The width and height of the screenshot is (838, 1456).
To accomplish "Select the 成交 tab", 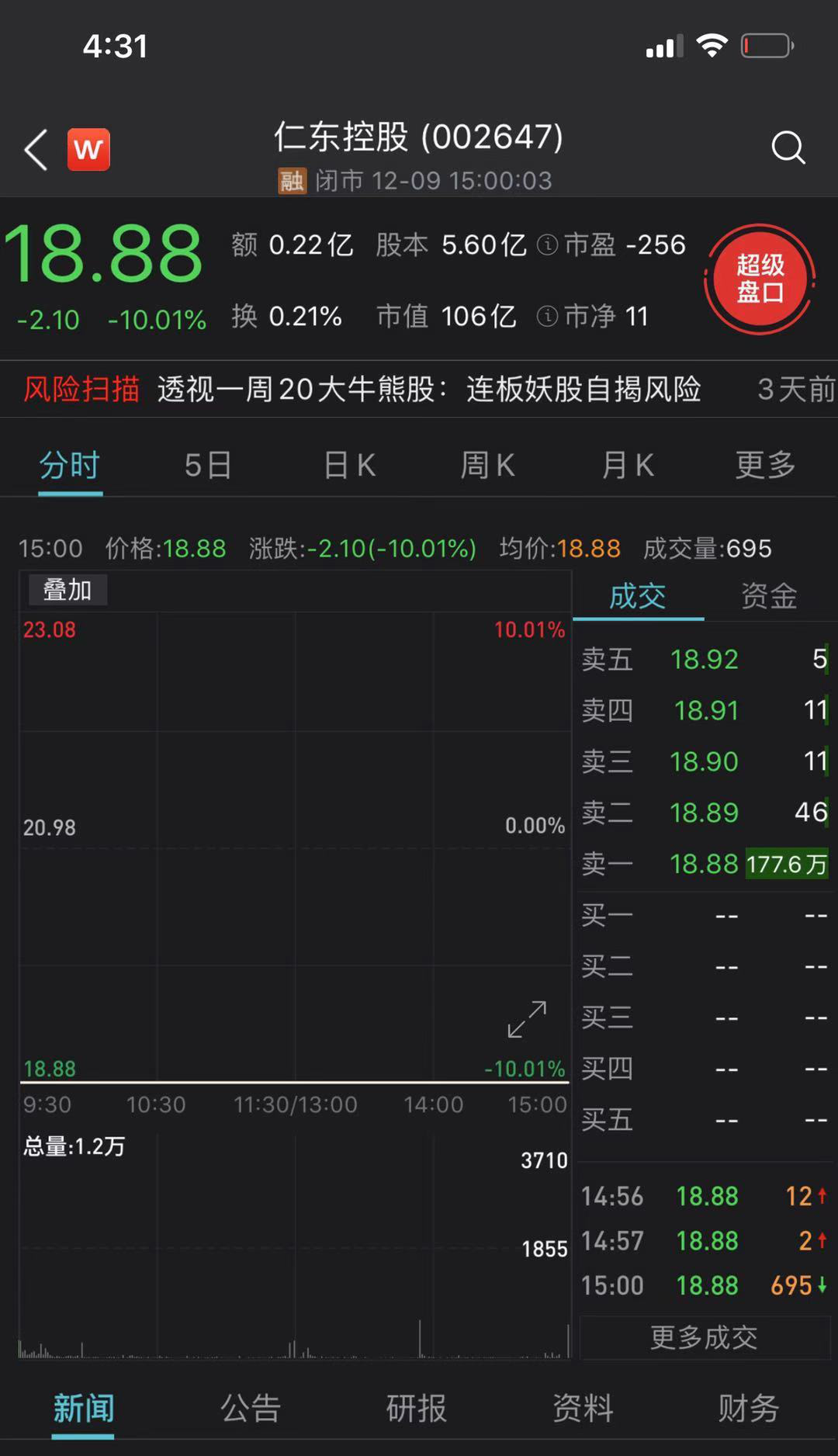I will (638, 596).
